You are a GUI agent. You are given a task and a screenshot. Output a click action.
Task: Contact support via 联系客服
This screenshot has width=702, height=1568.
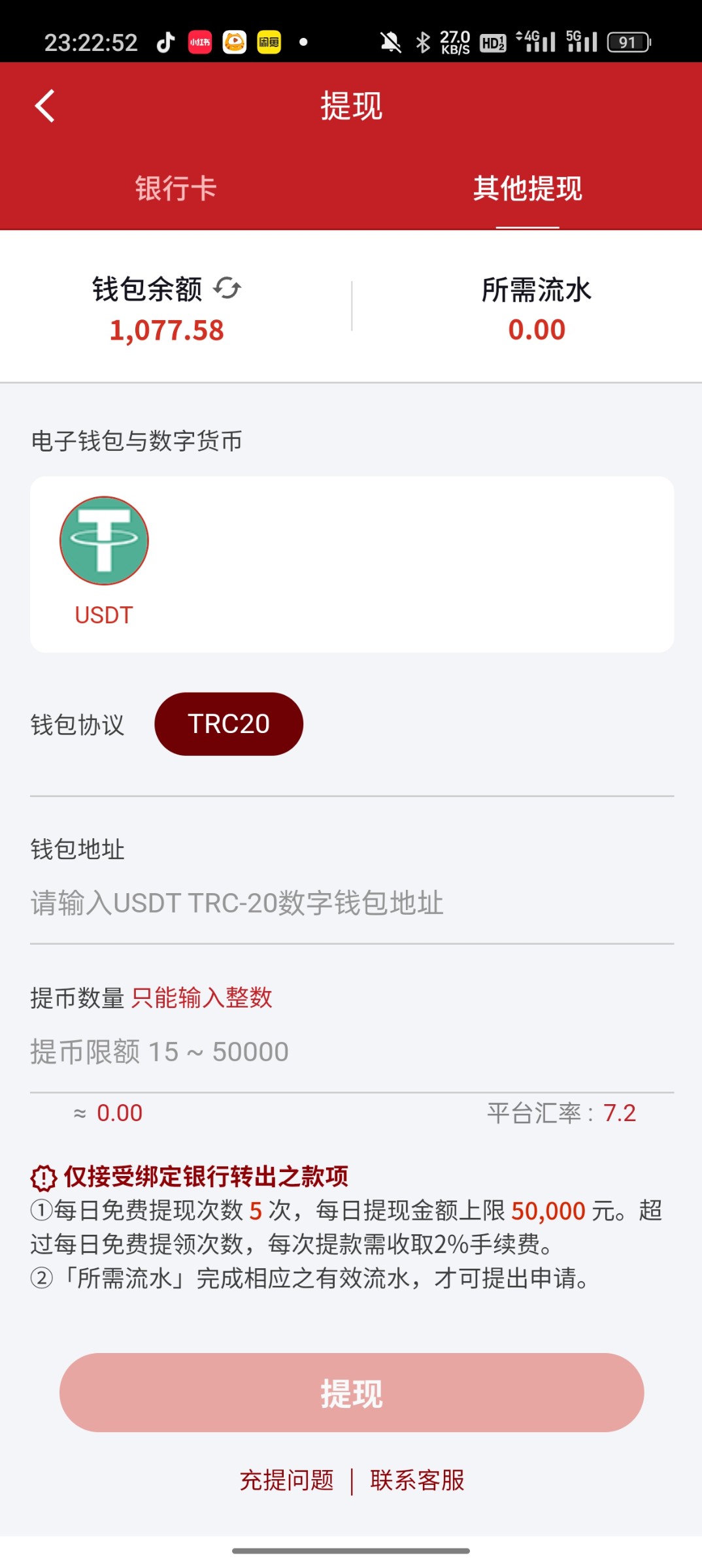click(x=417, y=1480)
